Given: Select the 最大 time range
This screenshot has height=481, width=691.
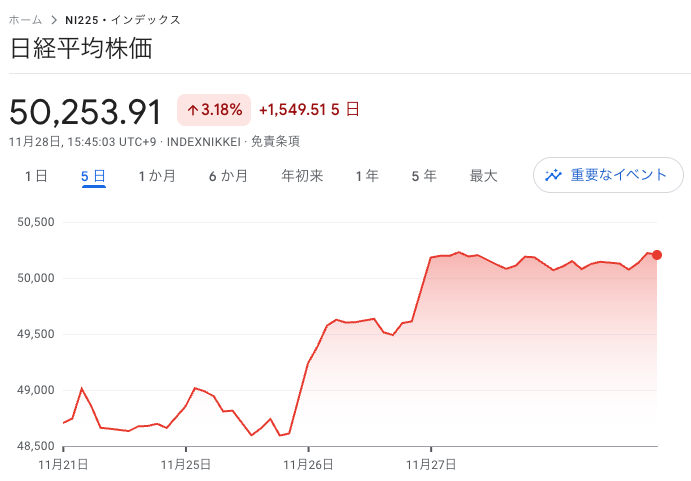Looking at the screenshot, I should click(x=483, y=176).
